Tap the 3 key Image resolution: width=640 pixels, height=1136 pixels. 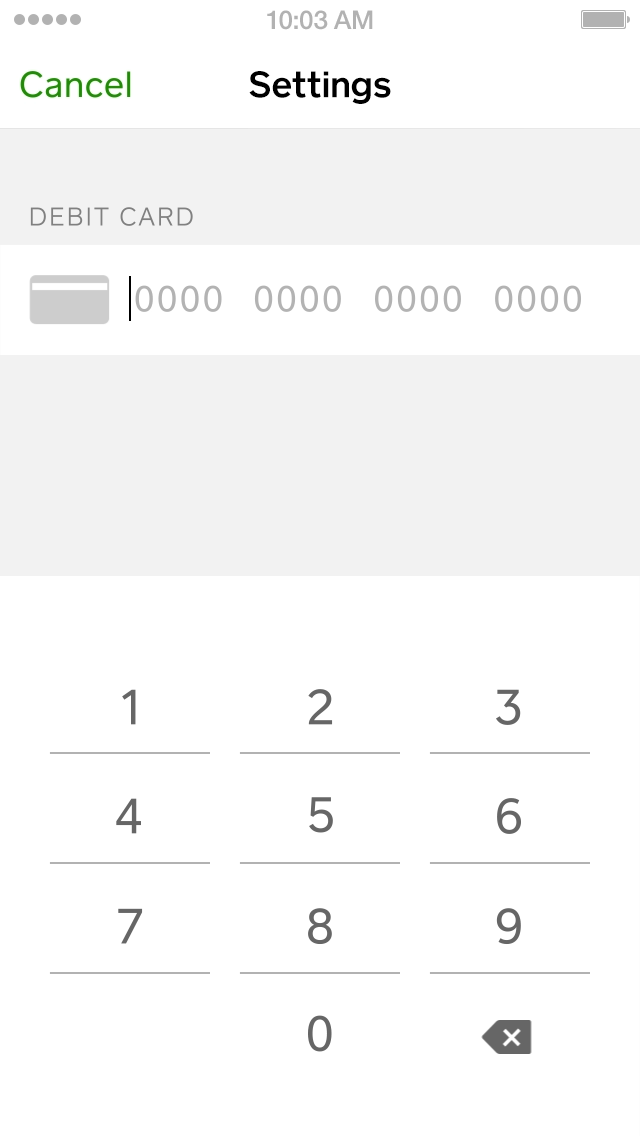[510, 707]
